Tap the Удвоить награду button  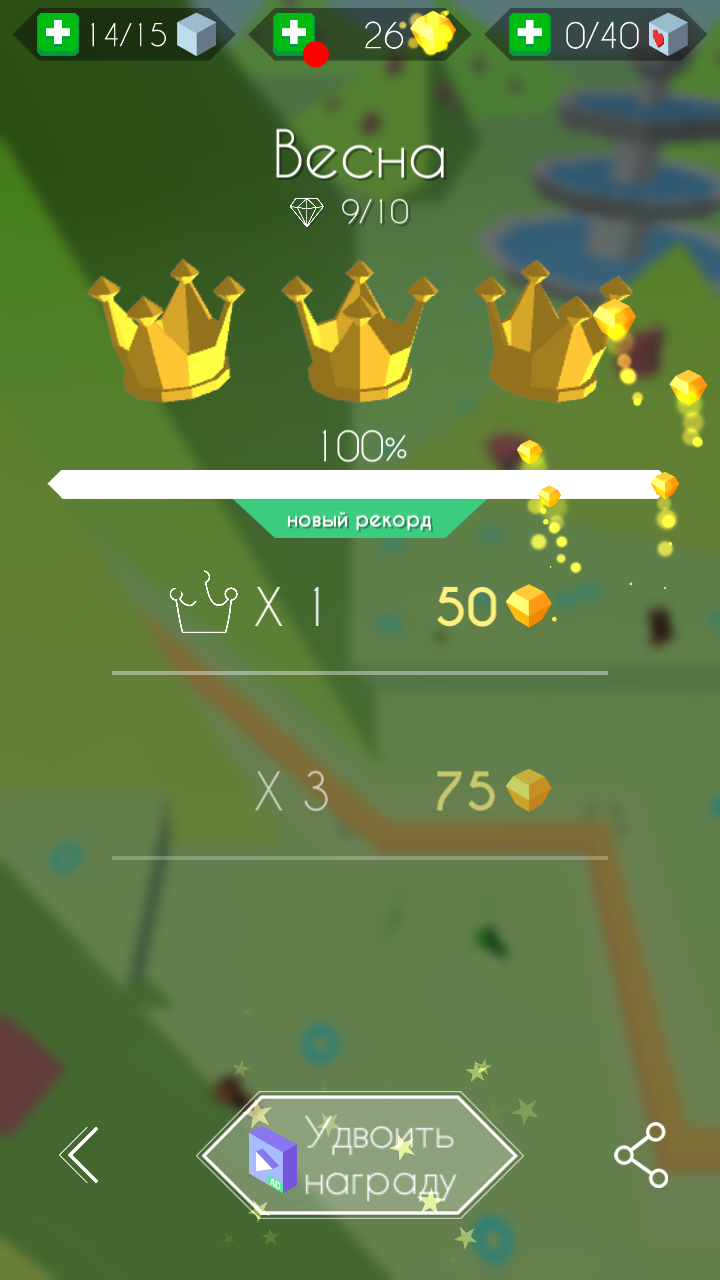point(360,1156)
